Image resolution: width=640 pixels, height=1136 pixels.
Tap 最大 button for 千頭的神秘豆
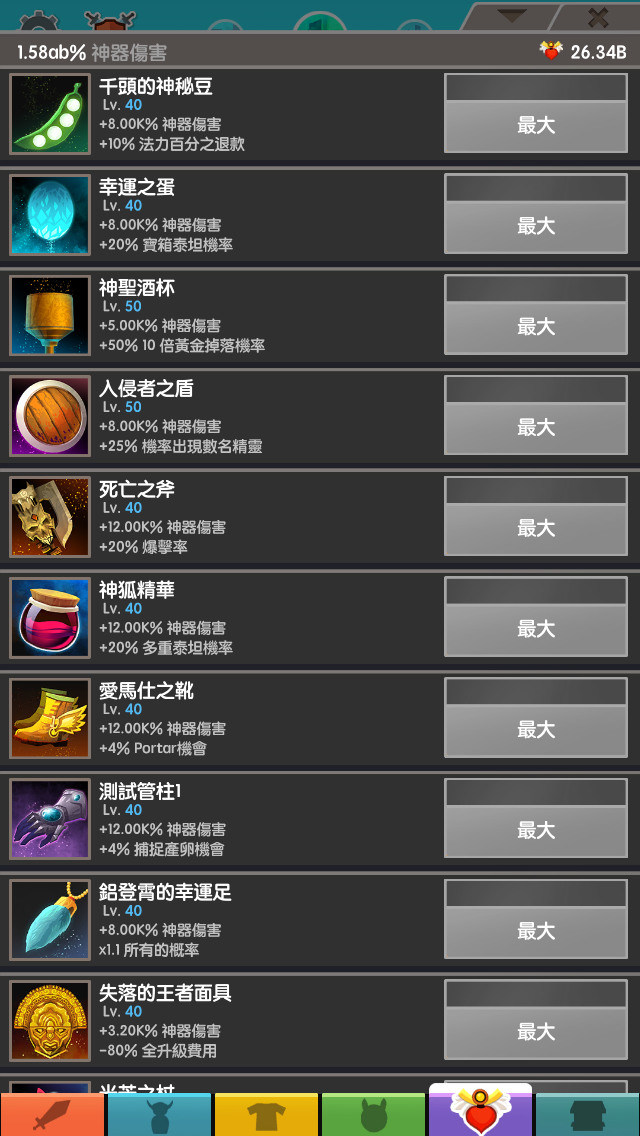click(x=536, y=113)
